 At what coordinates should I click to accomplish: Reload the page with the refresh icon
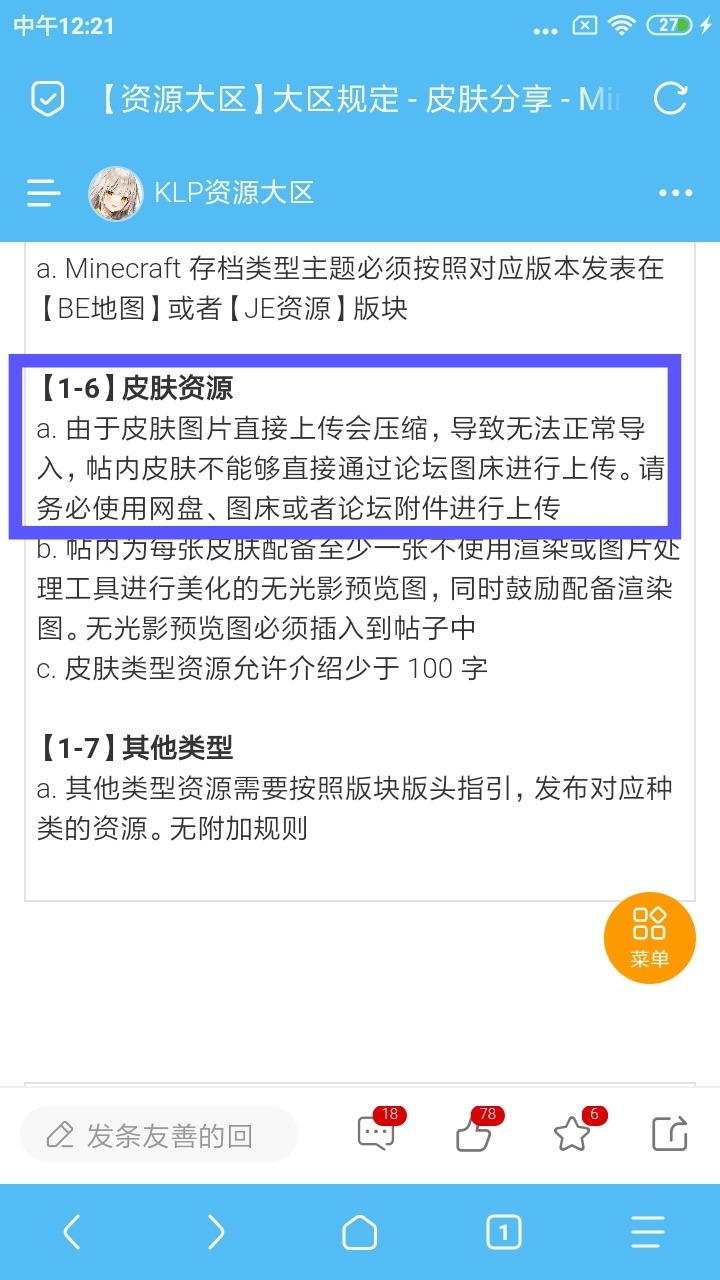[670, 98]
